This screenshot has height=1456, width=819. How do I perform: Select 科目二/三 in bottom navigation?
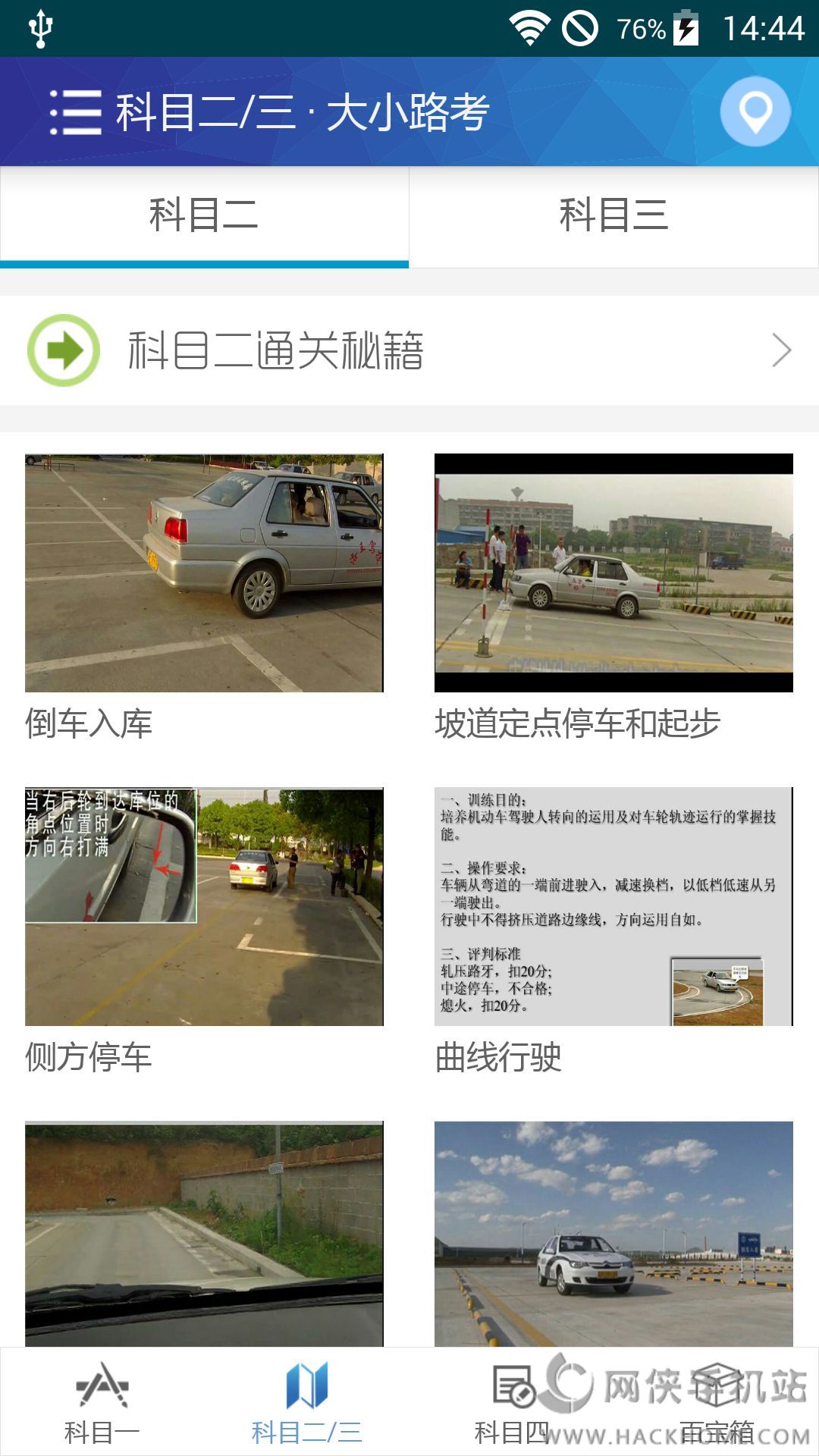307,1403
